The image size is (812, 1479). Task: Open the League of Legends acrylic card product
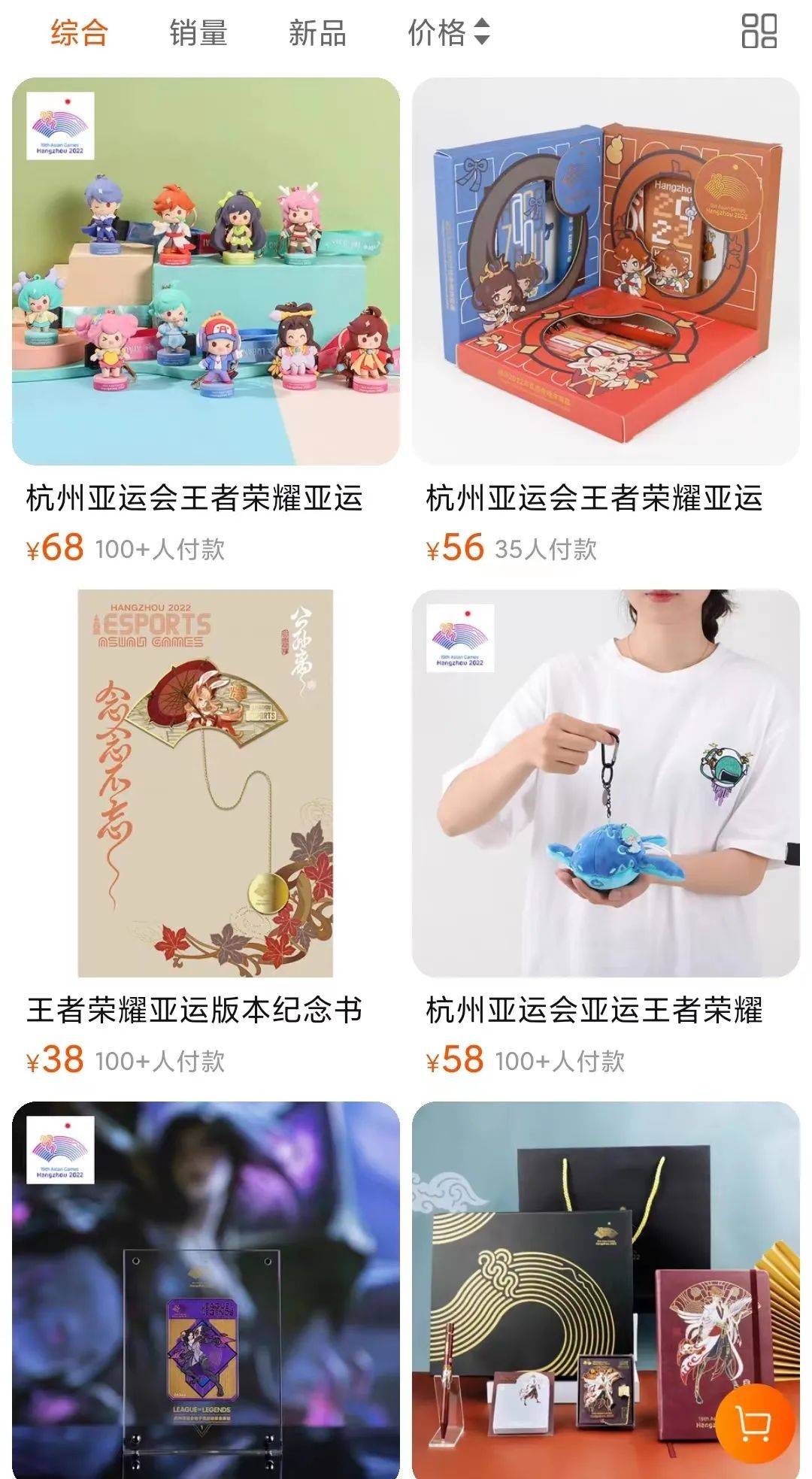click(205, 1290)
